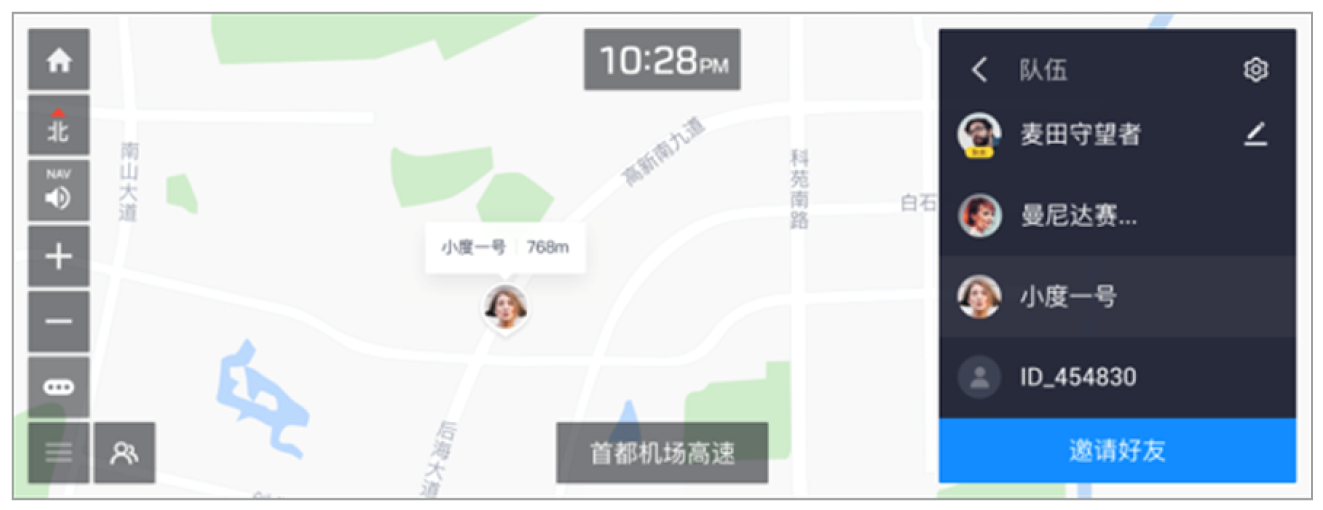The image size is (1323, 510).
Task: Select team member 麦田守望者
Action: [x=1080, y=134]
